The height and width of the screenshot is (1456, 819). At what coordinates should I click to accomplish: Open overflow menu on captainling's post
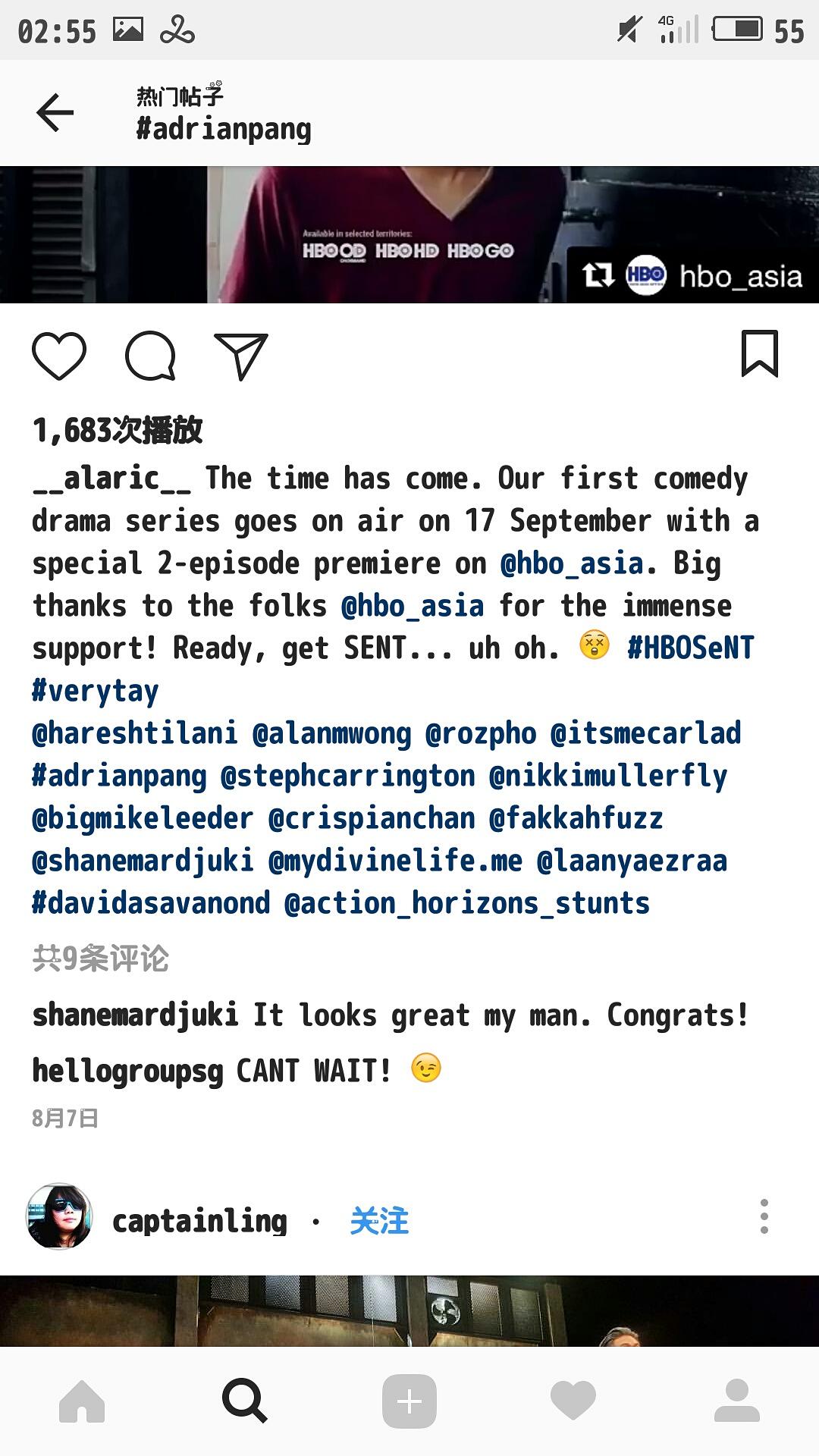[764, 1217]
